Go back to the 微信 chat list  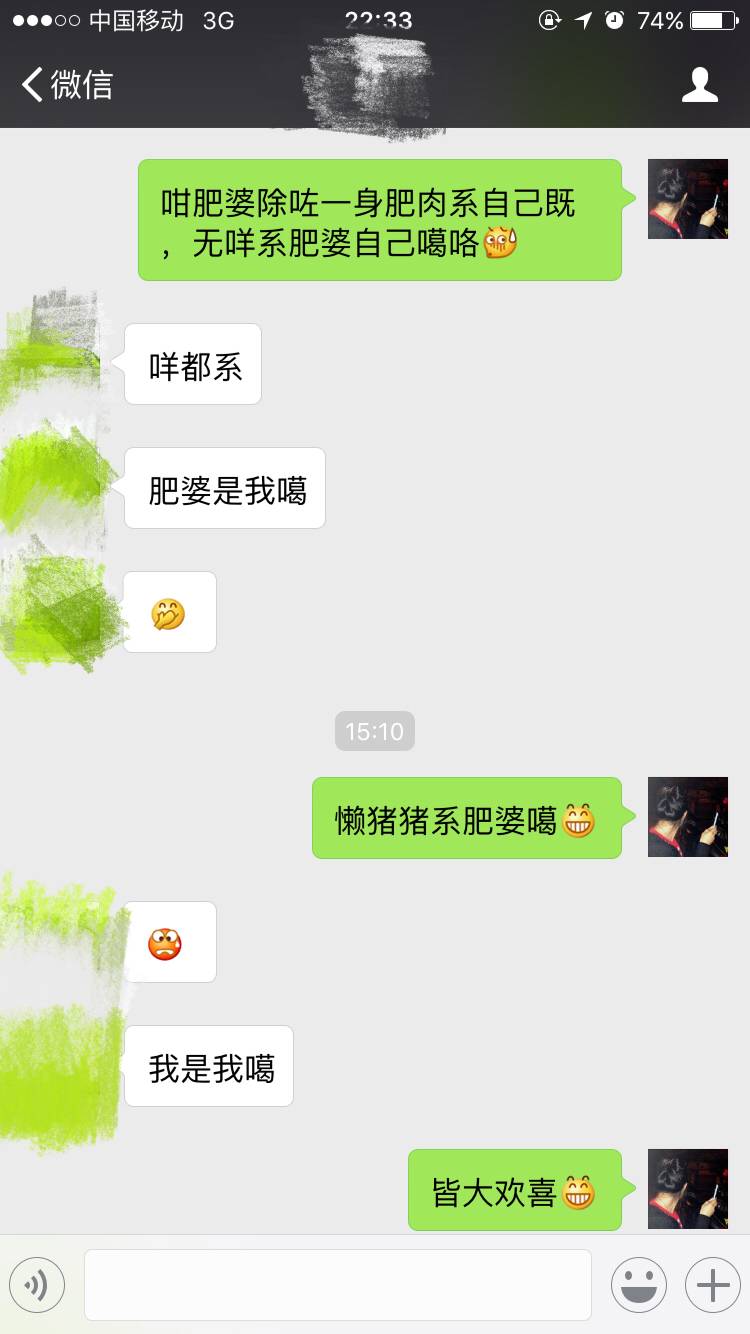[x=66, y=85]
